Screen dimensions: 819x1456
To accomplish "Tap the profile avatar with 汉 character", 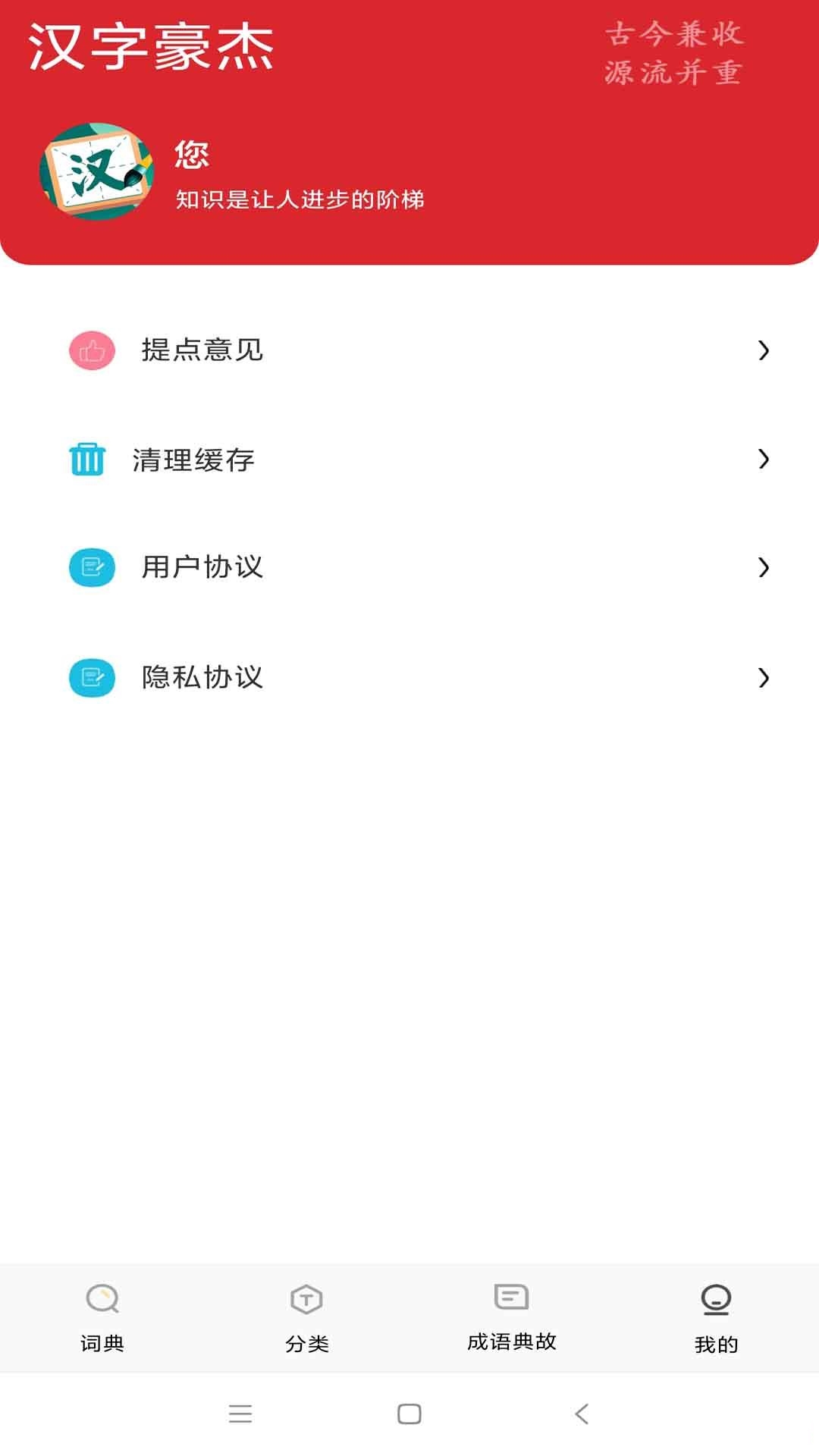I will click(x=97, y=171).
